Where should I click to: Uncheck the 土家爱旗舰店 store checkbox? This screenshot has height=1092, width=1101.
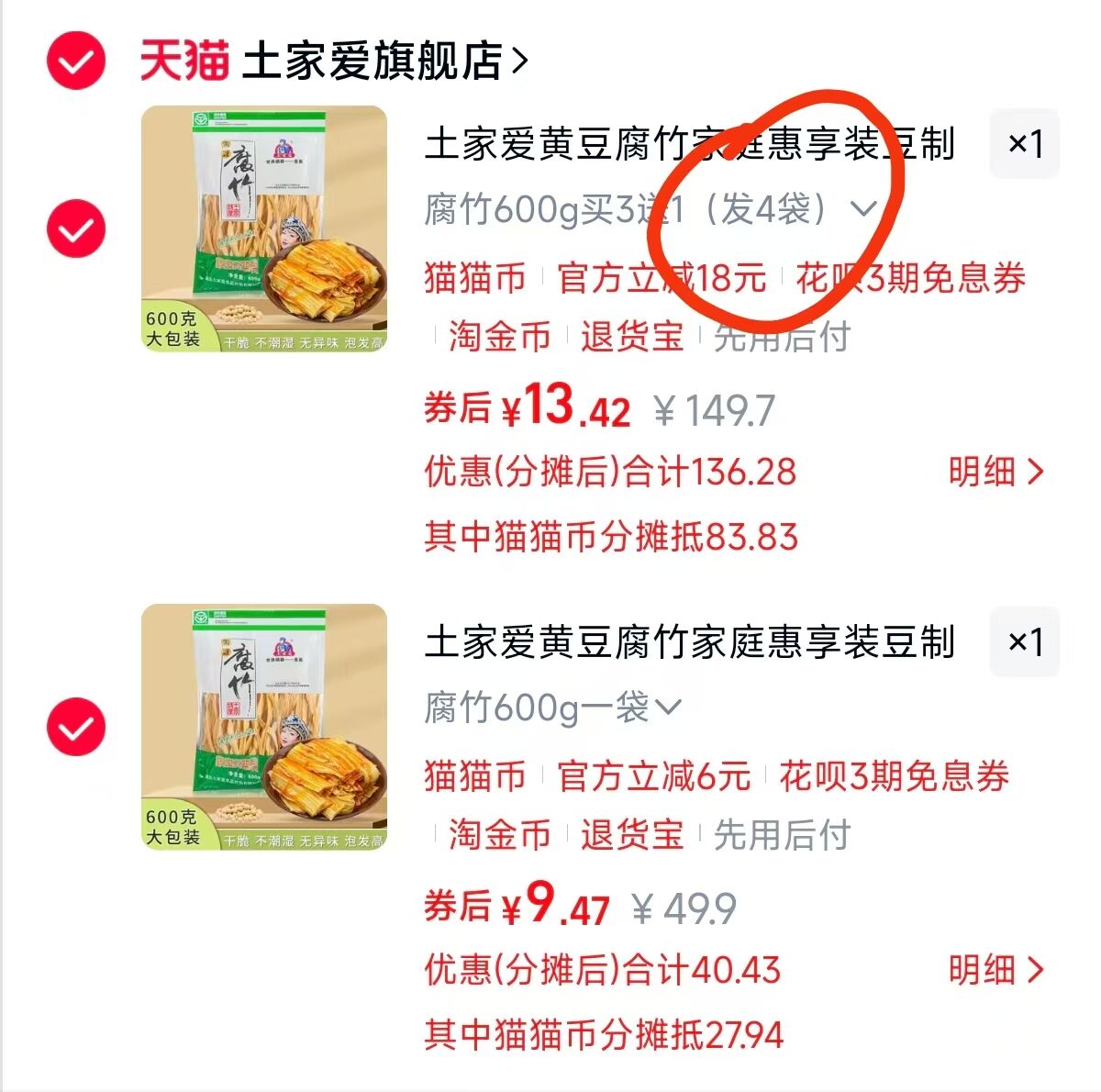(76, 61)
